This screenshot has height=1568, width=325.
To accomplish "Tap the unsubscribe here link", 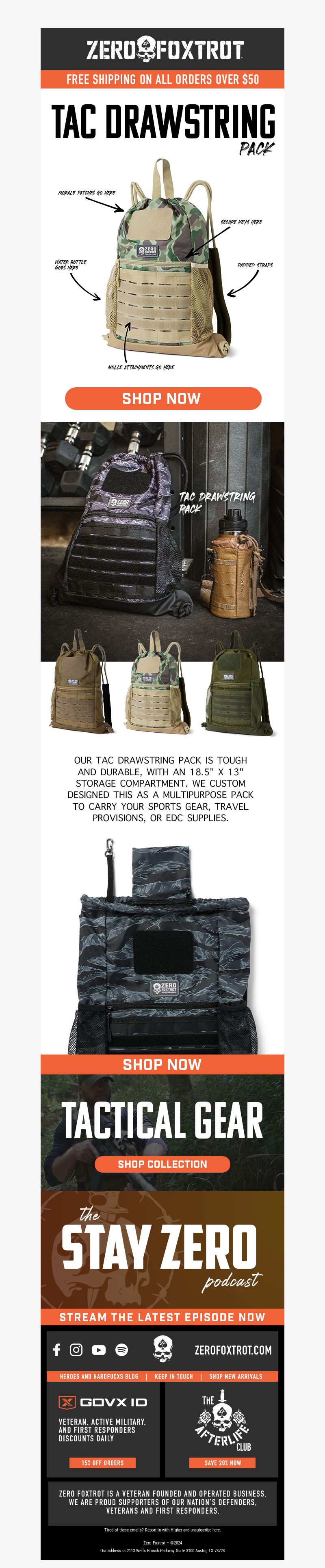I will pyautogui.click(x=205, y=1530).
